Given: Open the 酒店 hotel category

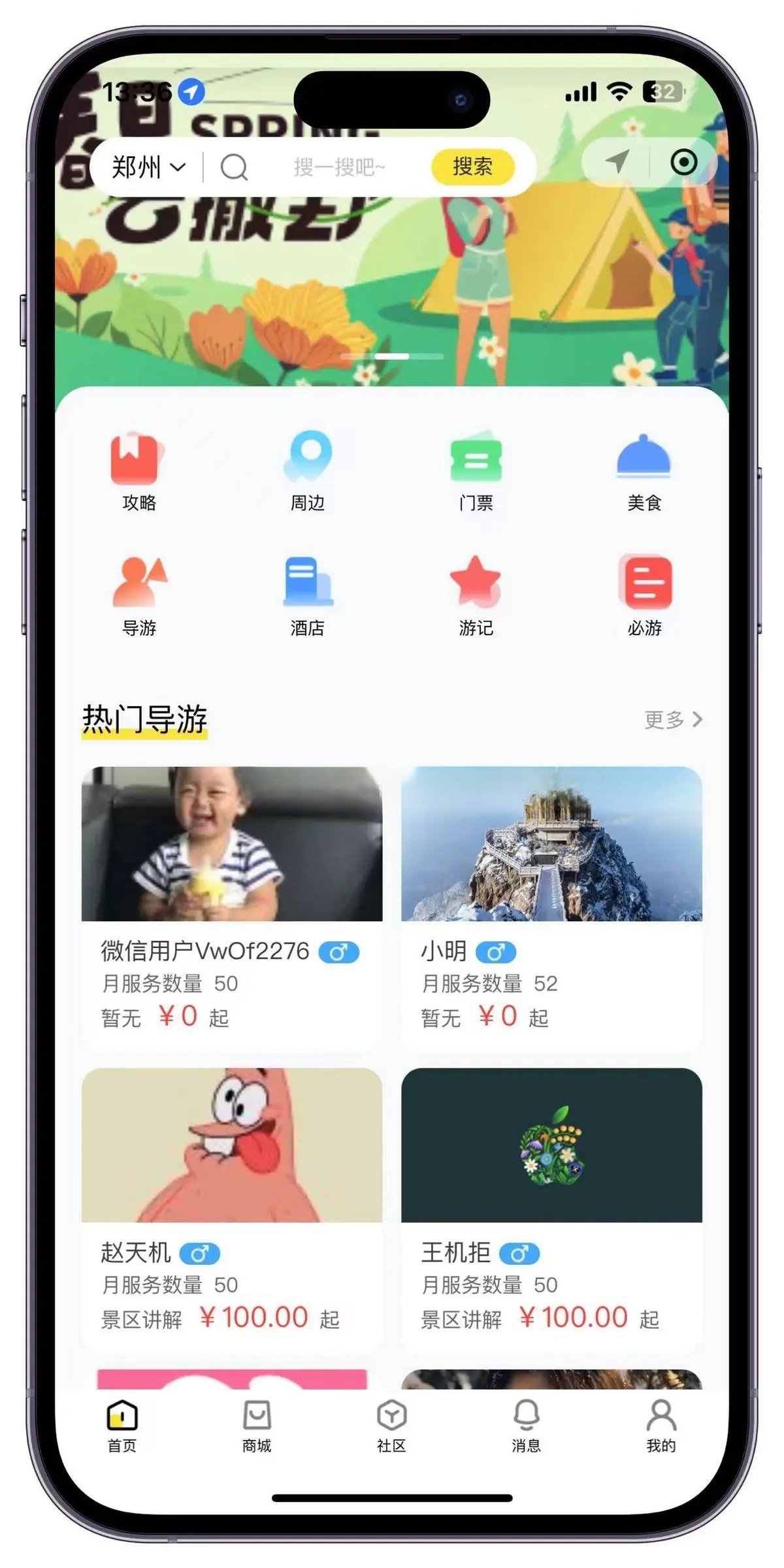Looking at the screenshot, I should (x=307, y=596).
